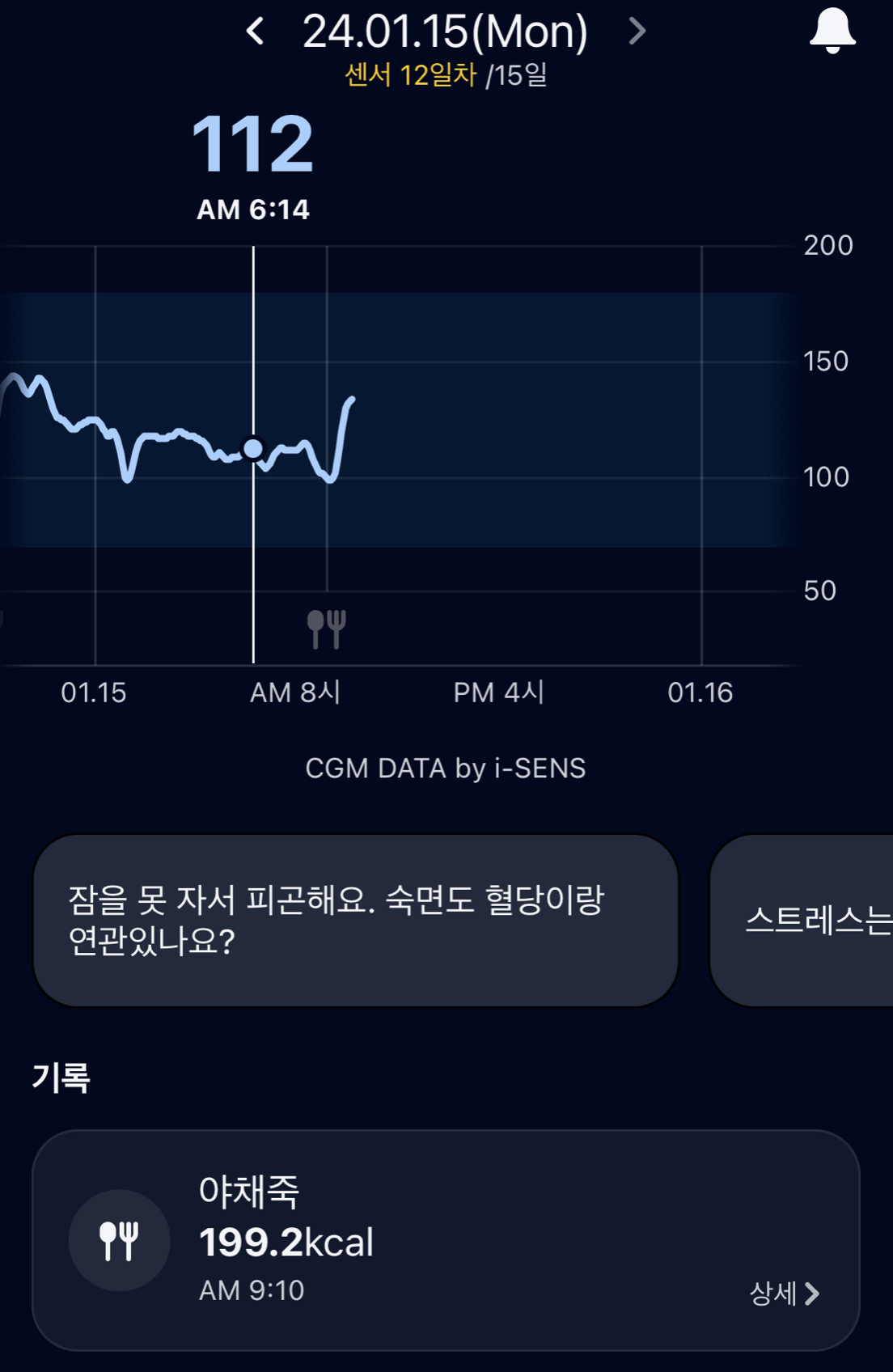Viewport: 893px width, 1372px height.
Task: Tap the CGM DATA by i-SENS label
Action: pos(446,769)
